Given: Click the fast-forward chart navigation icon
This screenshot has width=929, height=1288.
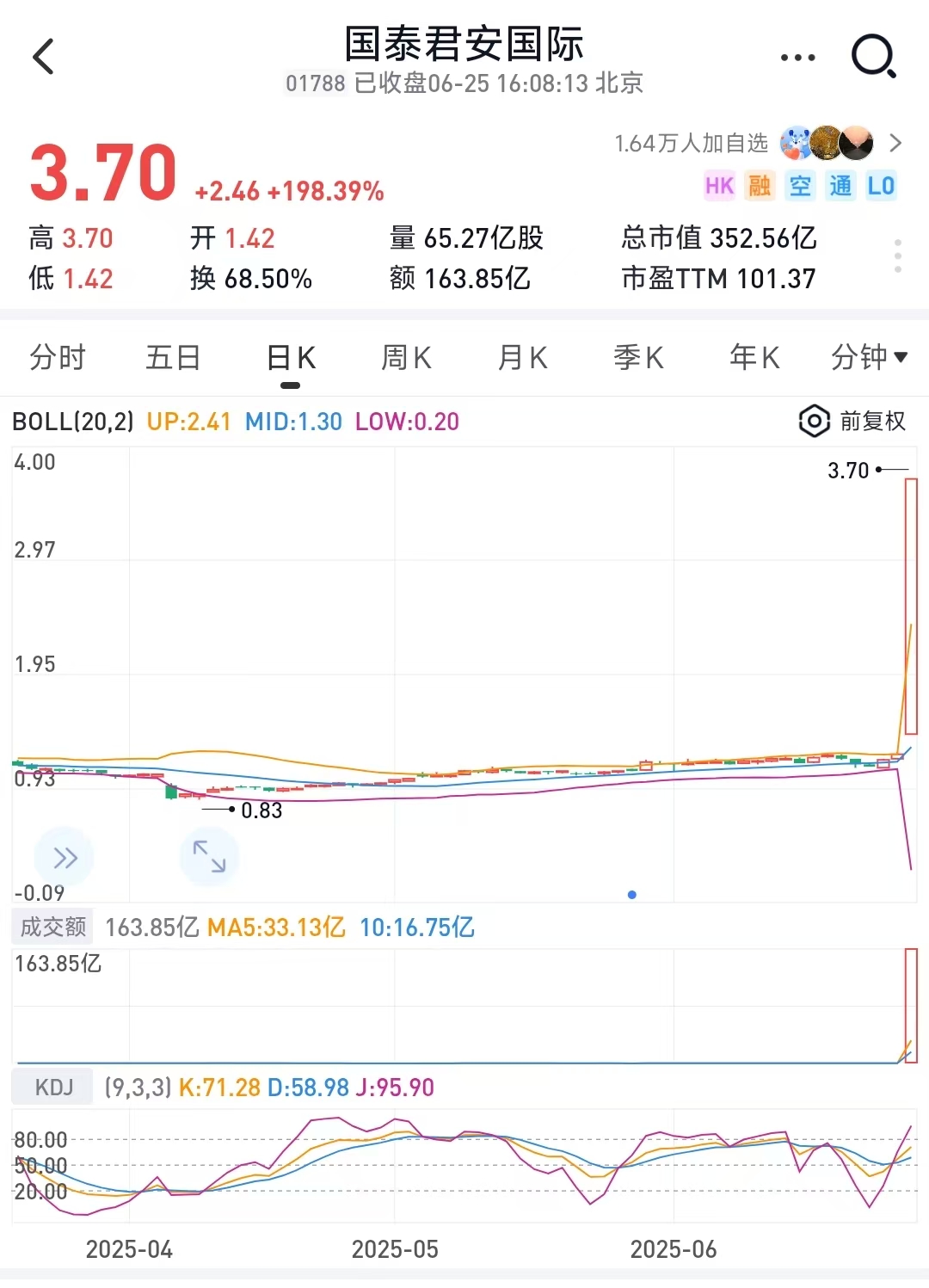Looking at the screenshot, I should [62, 857].
